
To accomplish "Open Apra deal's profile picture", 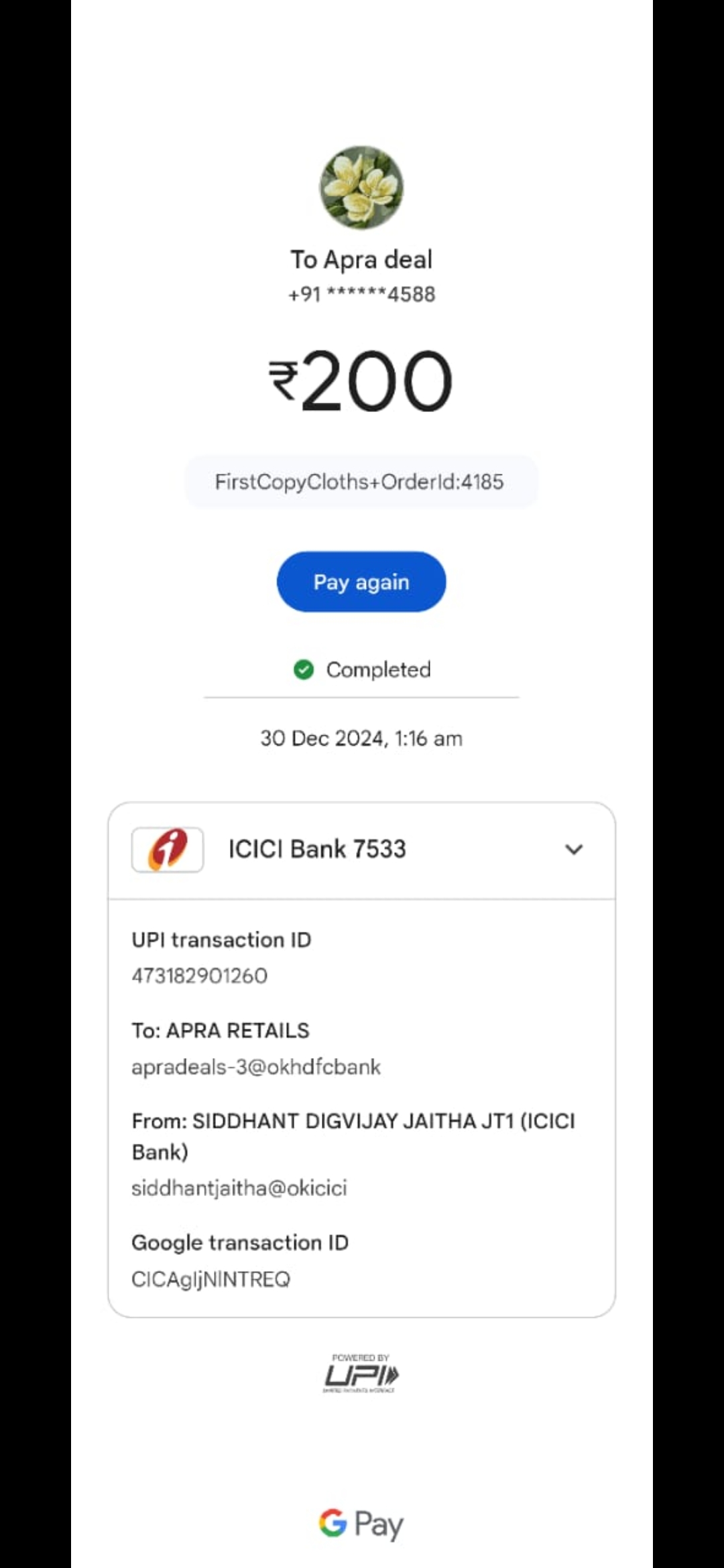I will [x=361, y=188].
